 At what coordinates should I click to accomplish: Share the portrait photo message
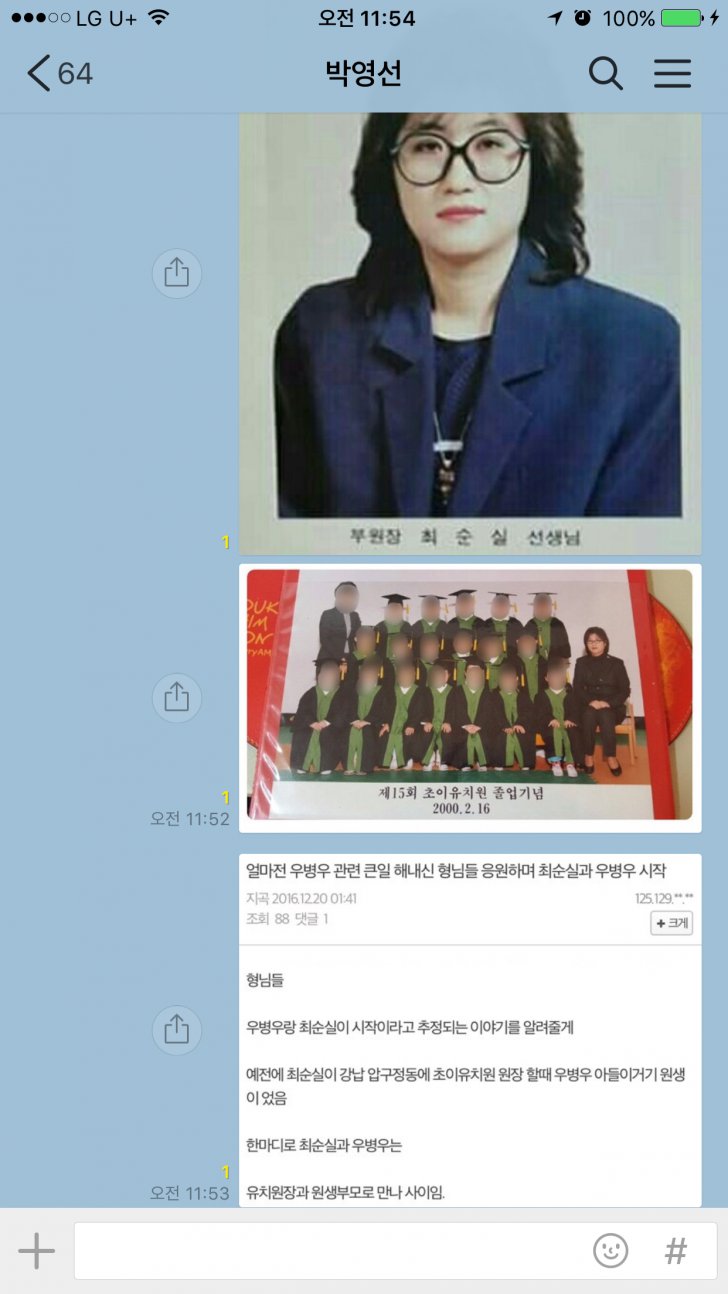click(x=176, y=273)
